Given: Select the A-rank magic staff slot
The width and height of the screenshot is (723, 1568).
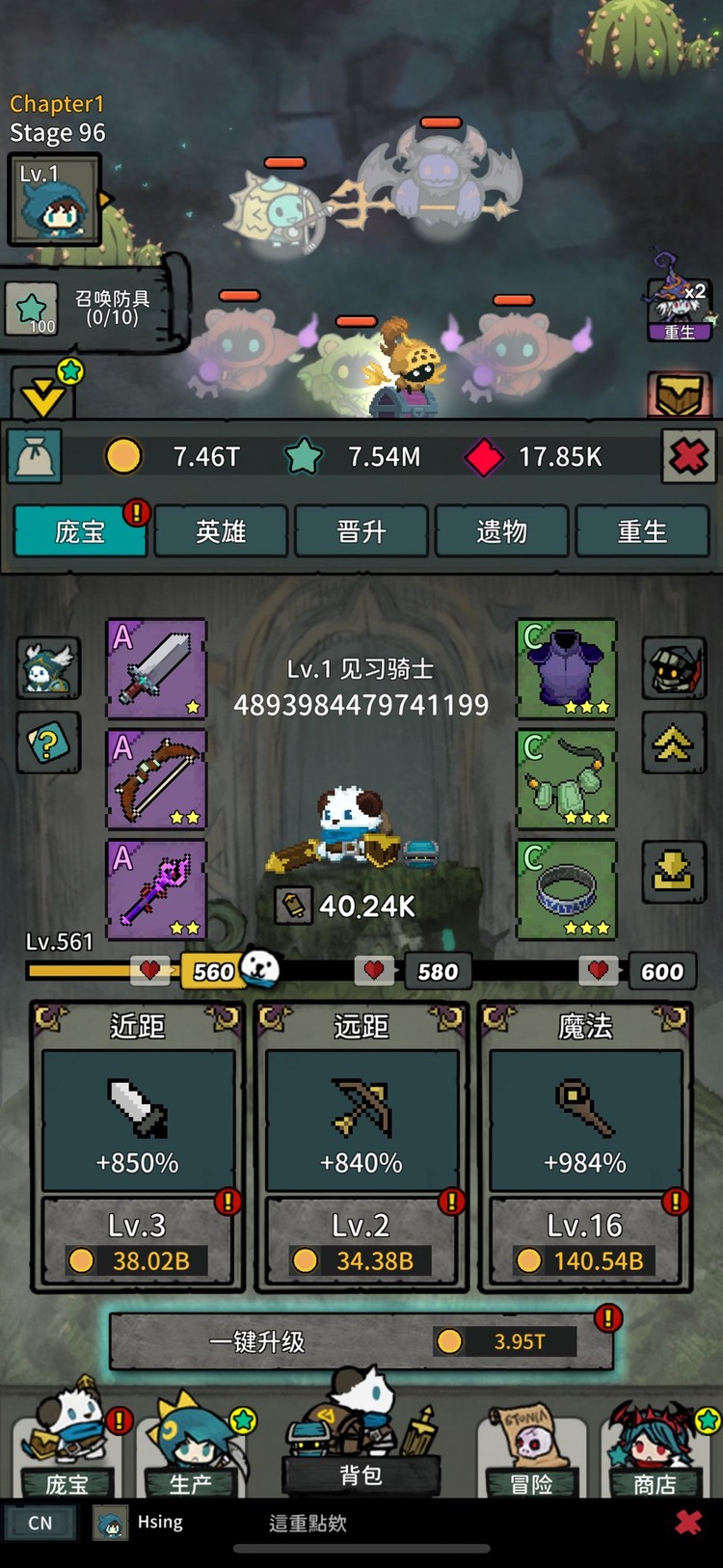Looking at the screenshot, I should point(156,889).
